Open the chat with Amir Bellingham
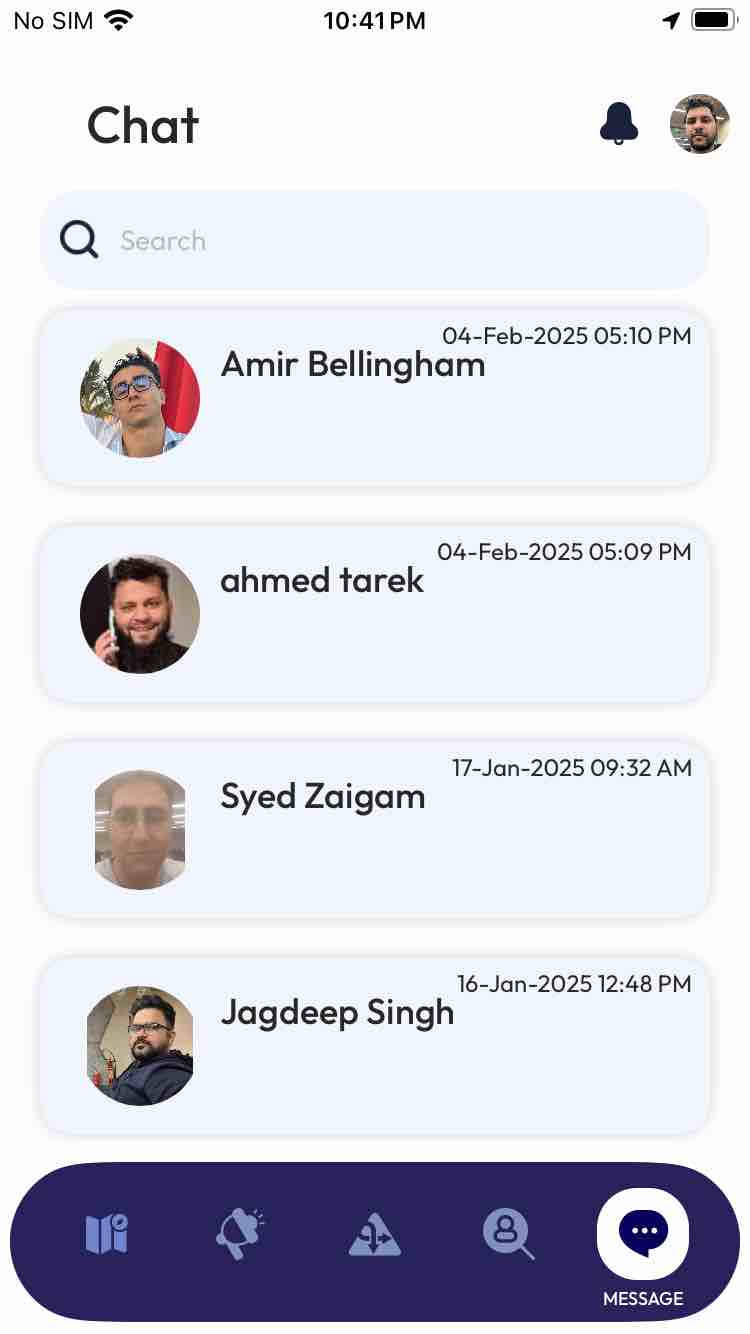750x1334 pixels. pos(375,397)
